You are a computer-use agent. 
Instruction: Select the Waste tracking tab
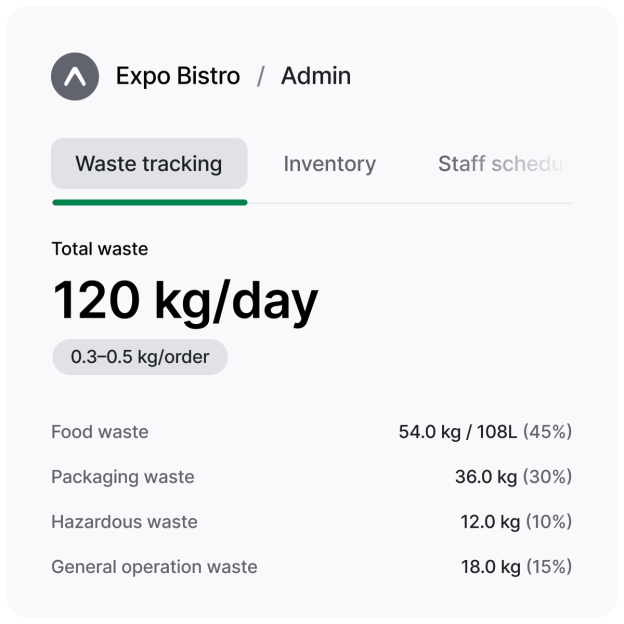click(149, 164)
